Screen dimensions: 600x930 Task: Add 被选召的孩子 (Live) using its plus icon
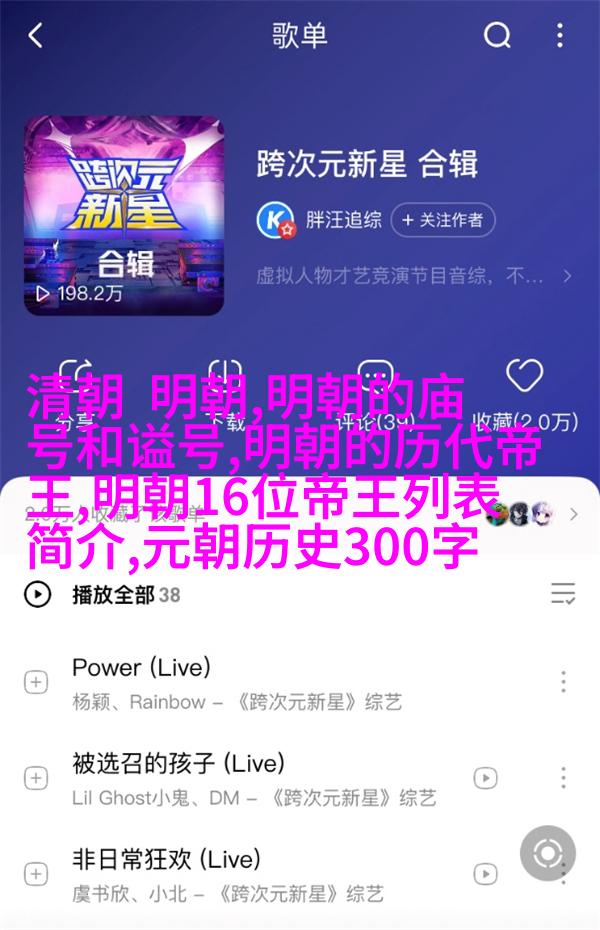[36, 778]
